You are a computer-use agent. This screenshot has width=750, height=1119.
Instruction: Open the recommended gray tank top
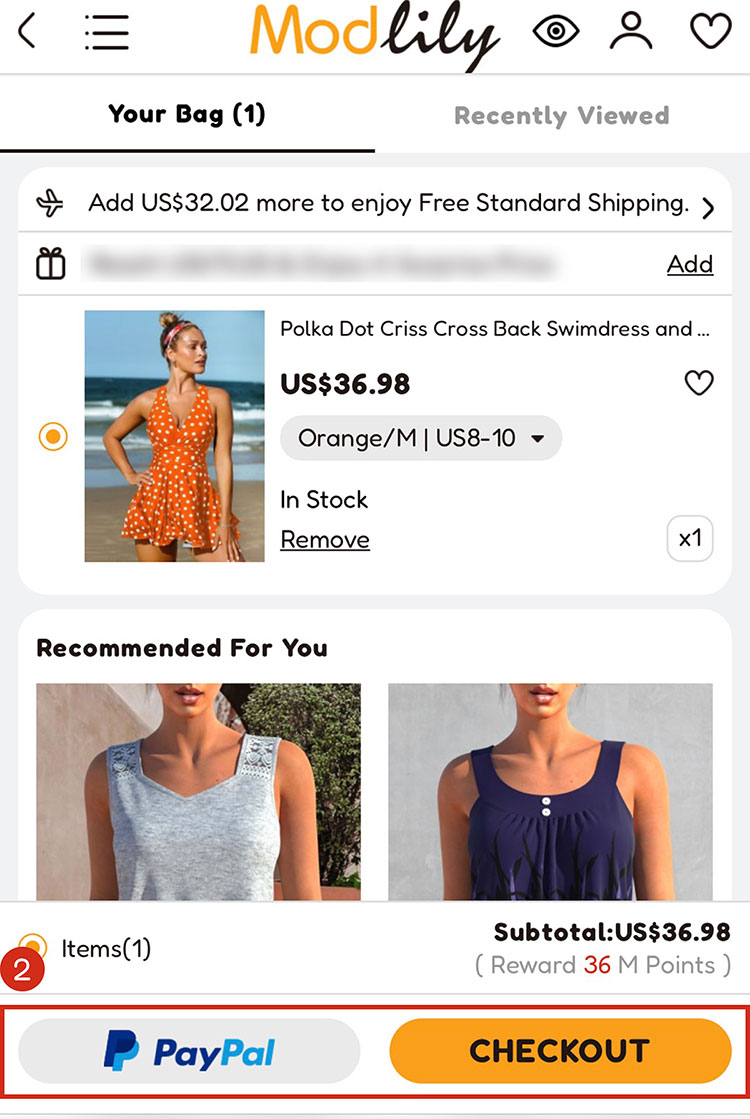tap(198, 790)
